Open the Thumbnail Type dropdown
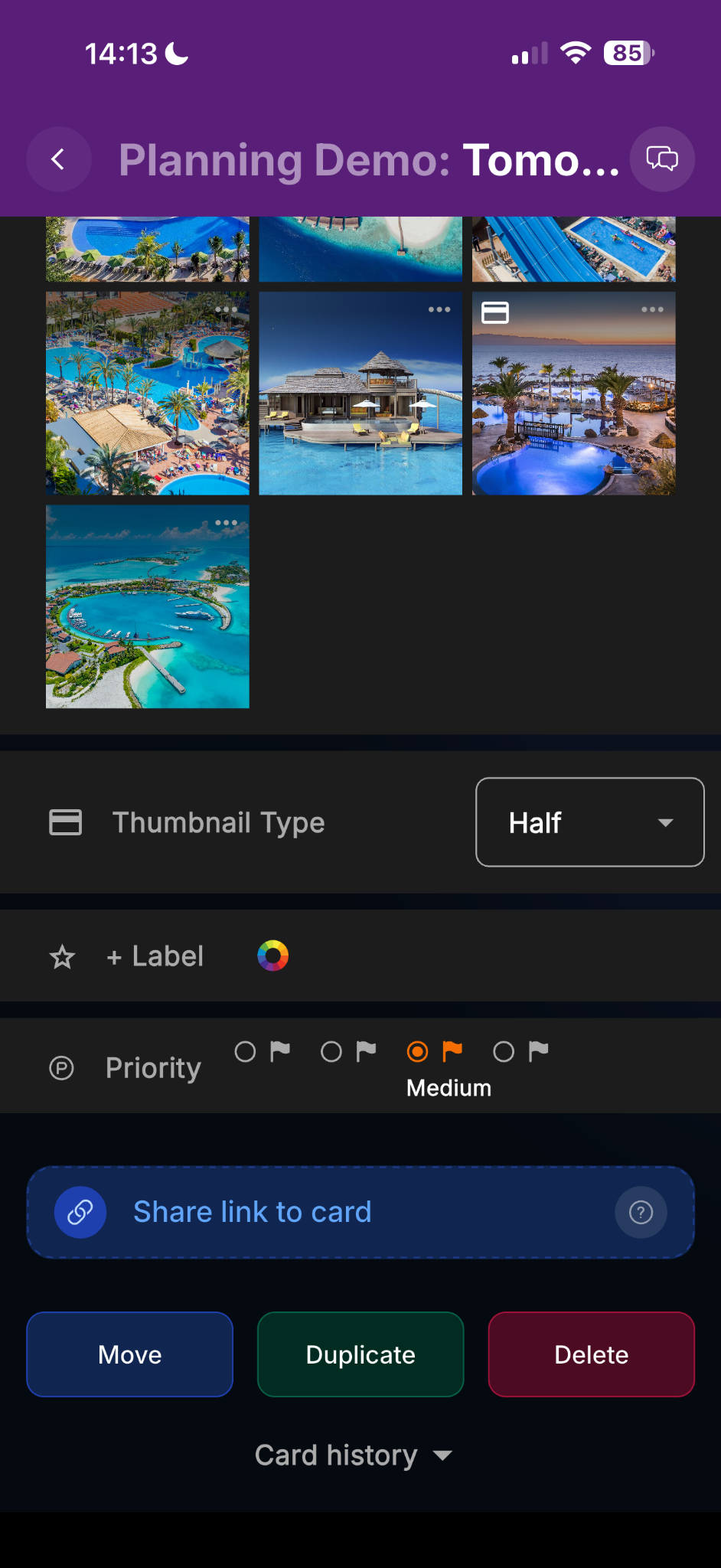 pyautogui.click(x=589, y=822)
